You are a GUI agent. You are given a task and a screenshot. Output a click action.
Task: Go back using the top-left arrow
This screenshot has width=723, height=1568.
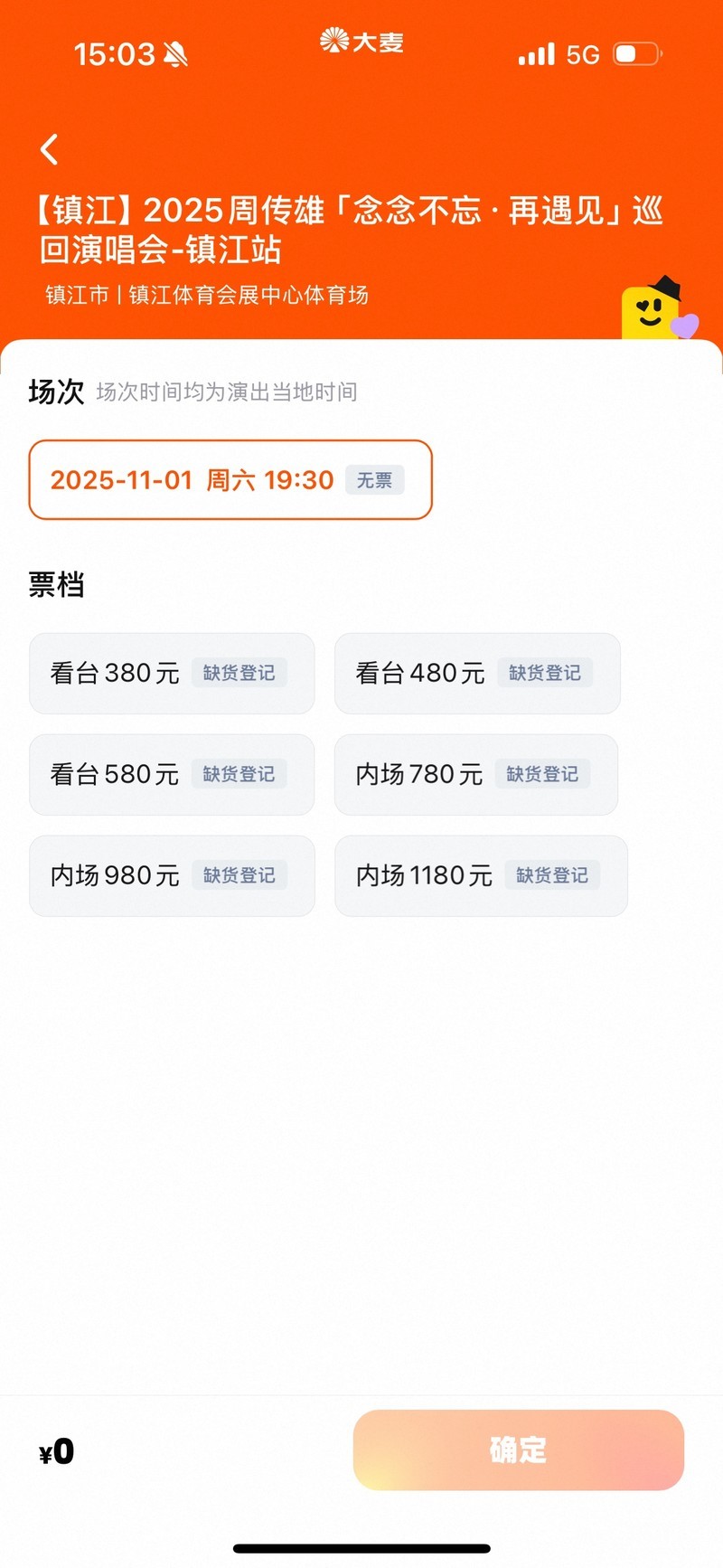(50, 149)
